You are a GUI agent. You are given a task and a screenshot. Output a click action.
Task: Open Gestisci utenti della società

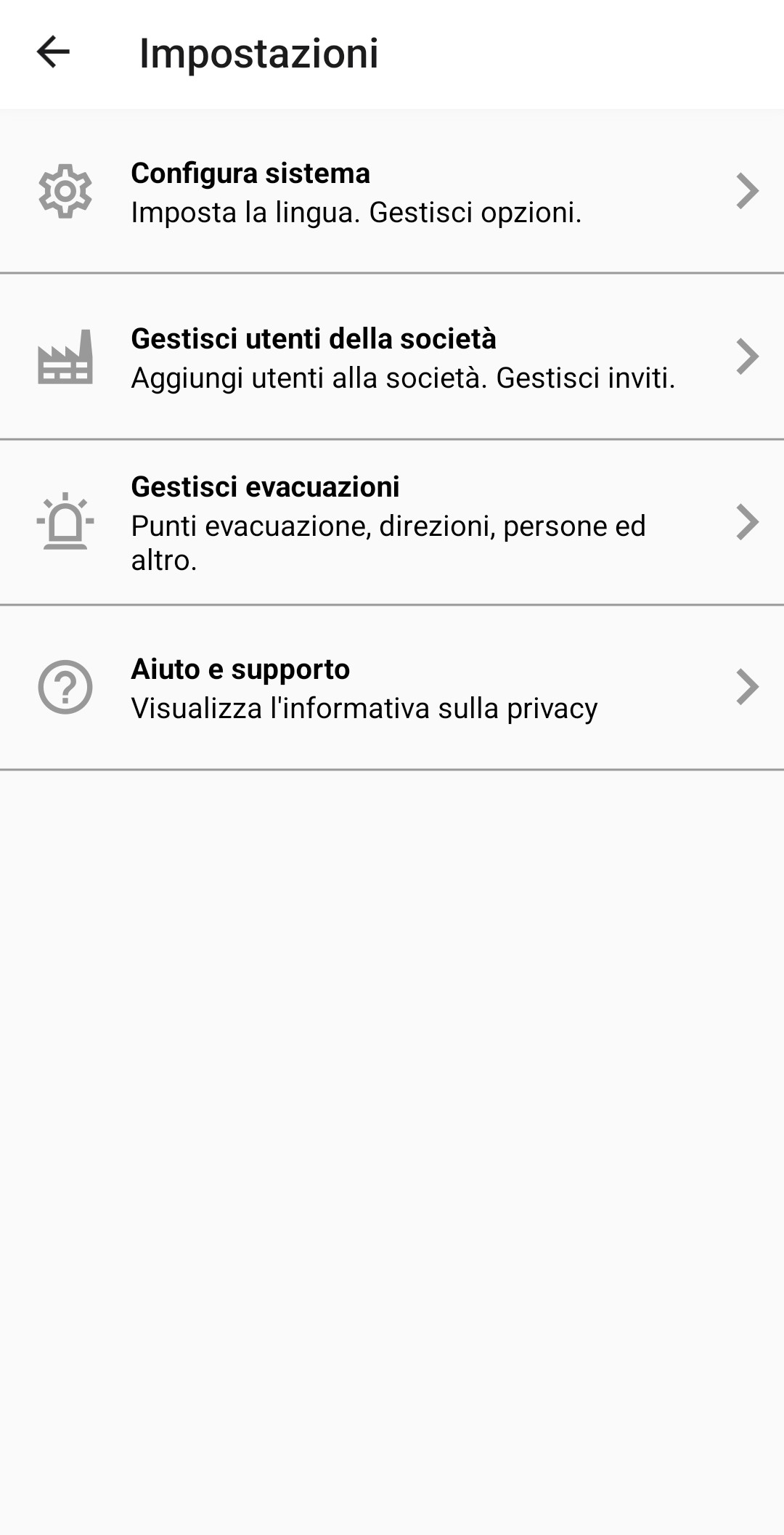pyautogui.click(x=392, y=357)
